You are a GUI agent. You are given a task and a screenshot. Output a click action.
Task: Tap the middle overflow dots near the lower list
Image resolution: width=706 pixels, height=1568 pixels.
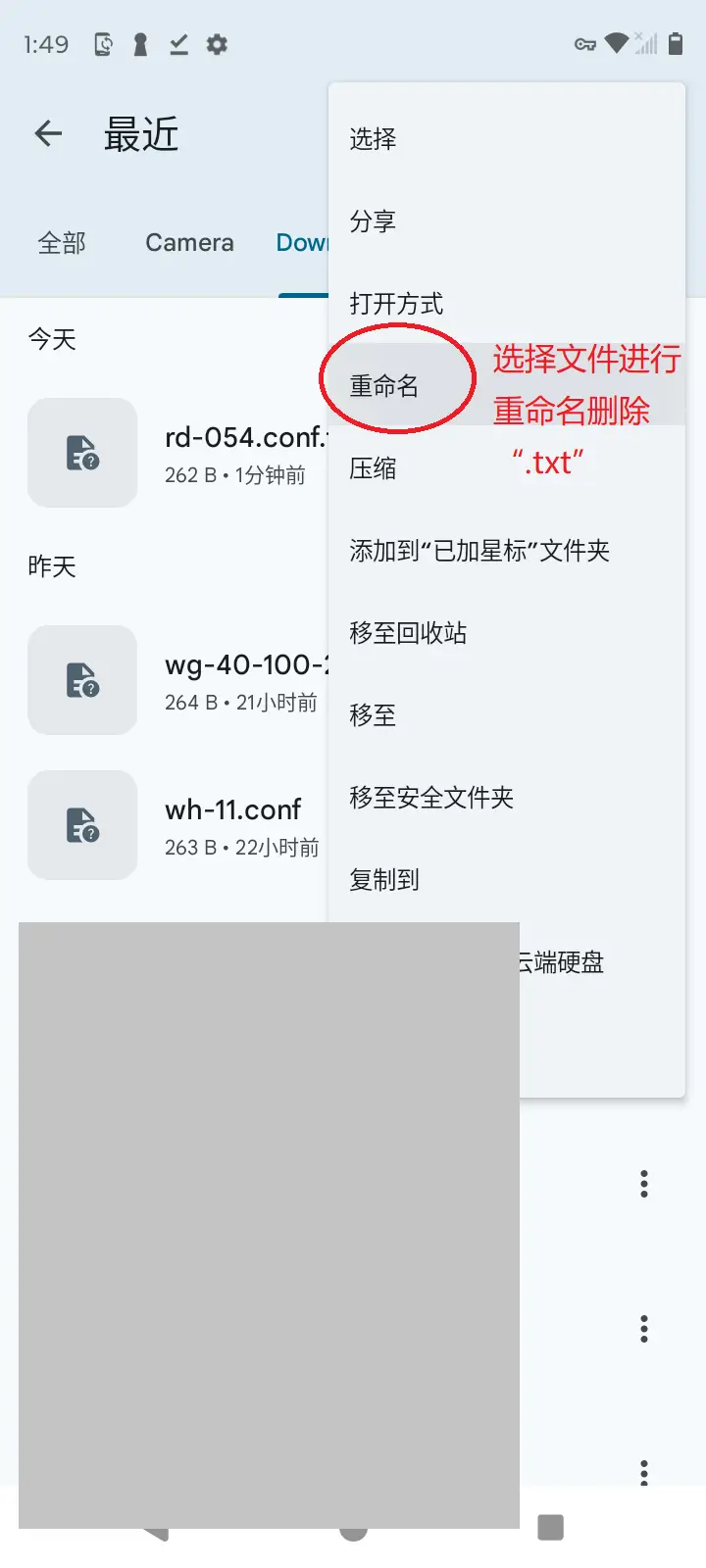(x=643, y=1328)
